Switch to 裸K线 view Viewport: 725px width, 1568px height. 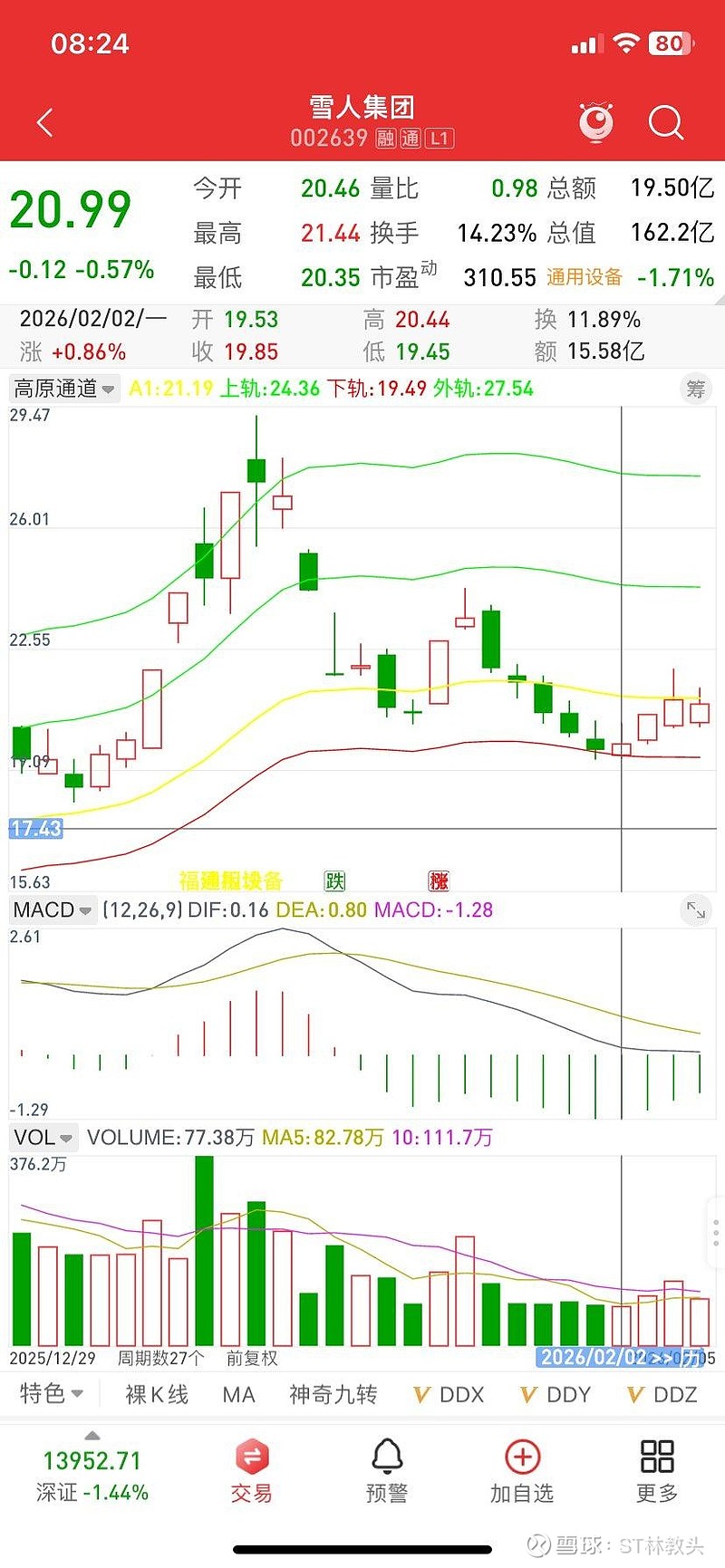point(157,1394)
